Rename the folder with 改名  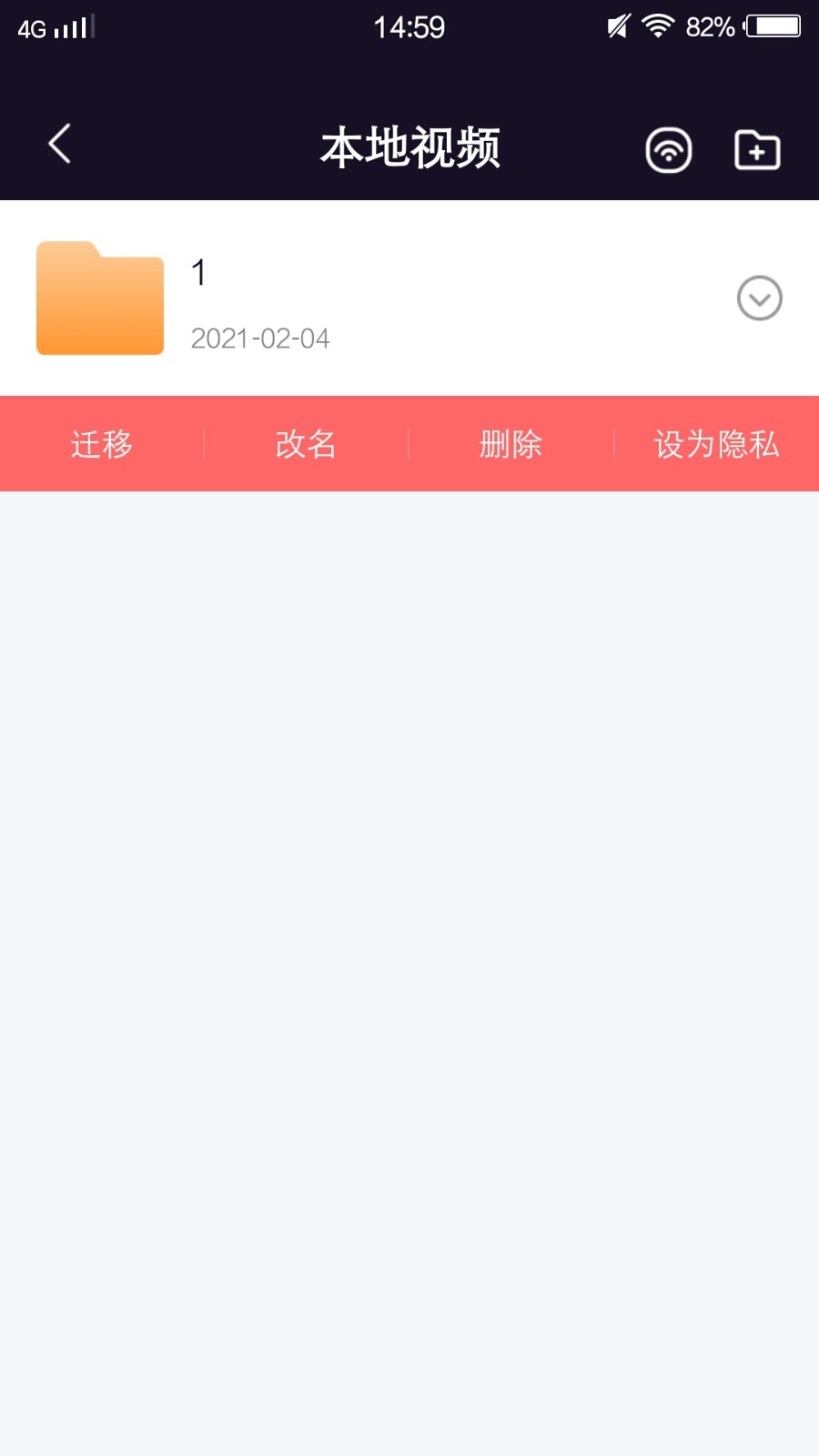tap(307, 444)
